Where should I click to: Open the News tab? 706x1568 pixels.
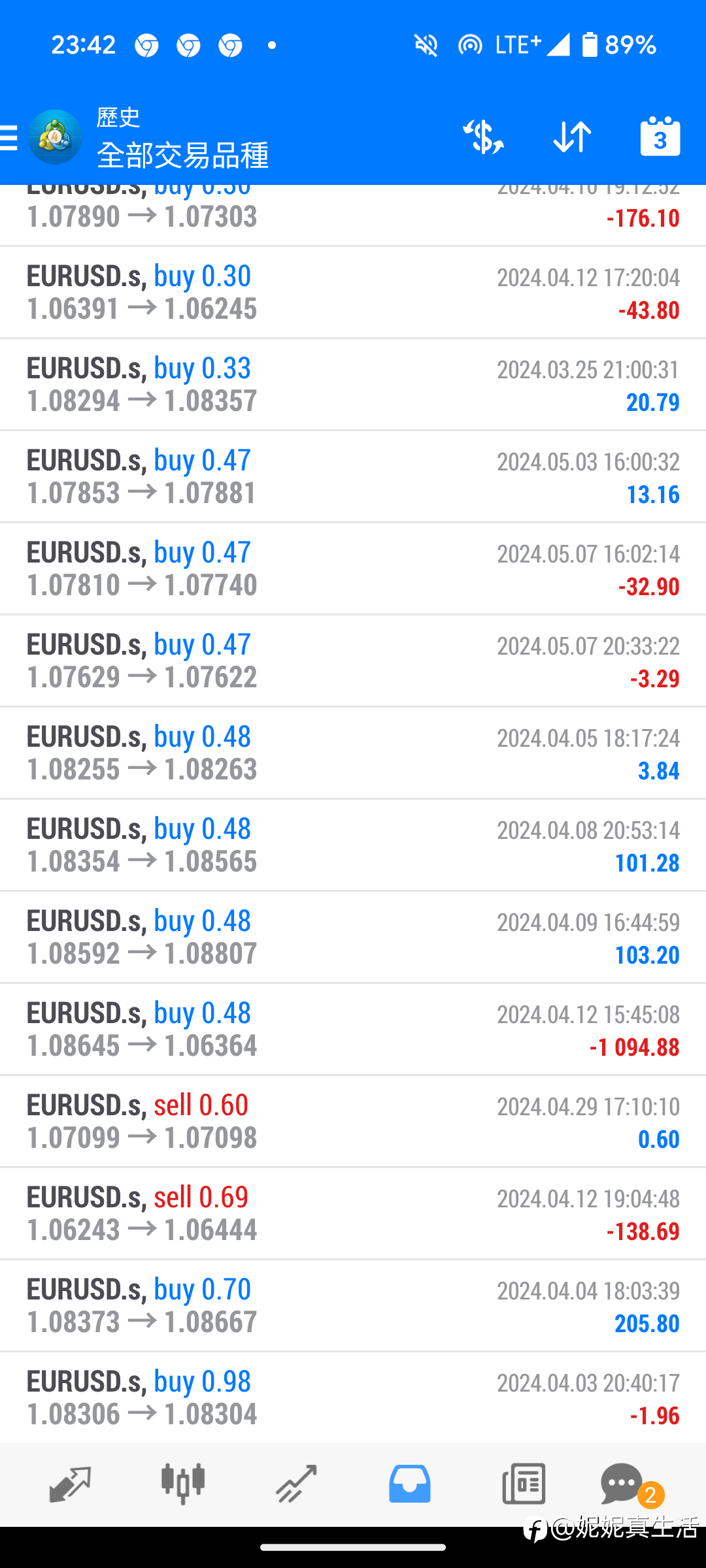point(523,1484)
